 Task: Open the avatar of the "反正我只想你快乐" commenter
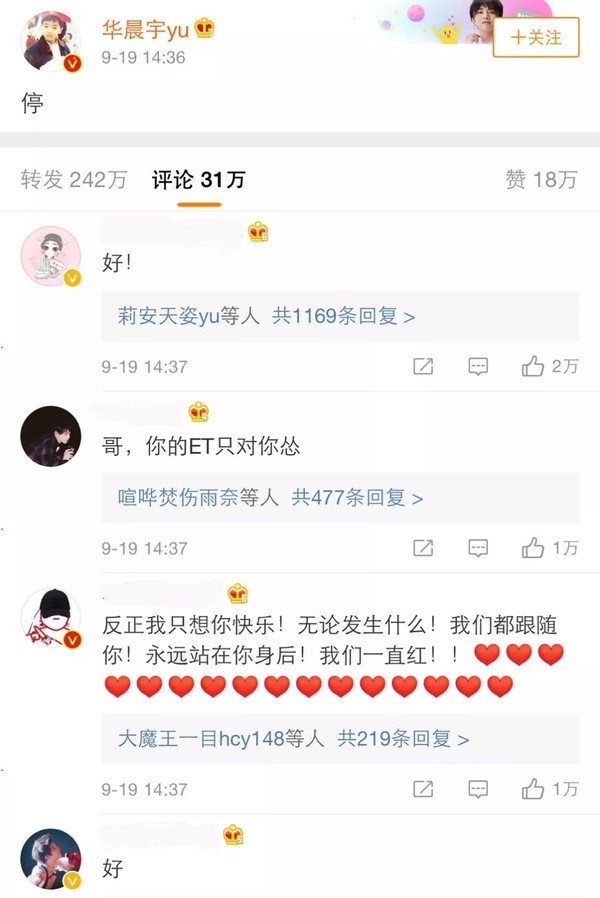50,618
